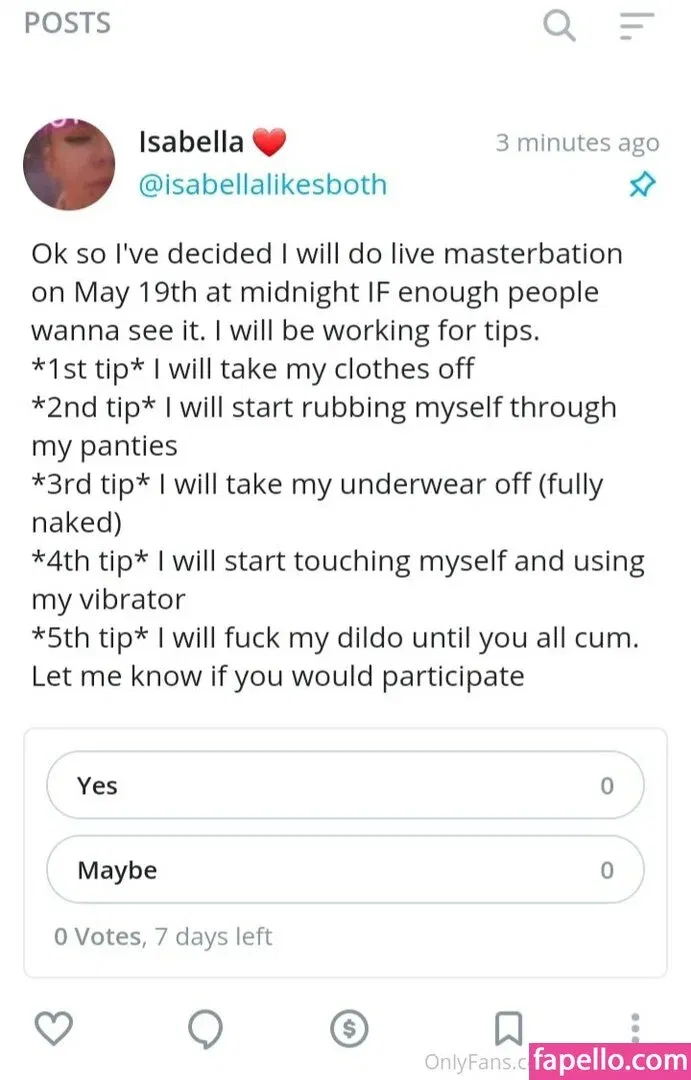The image size is (691, 1080).
Task: Comment on Isabella's post
Action: tap(205, 1028)
